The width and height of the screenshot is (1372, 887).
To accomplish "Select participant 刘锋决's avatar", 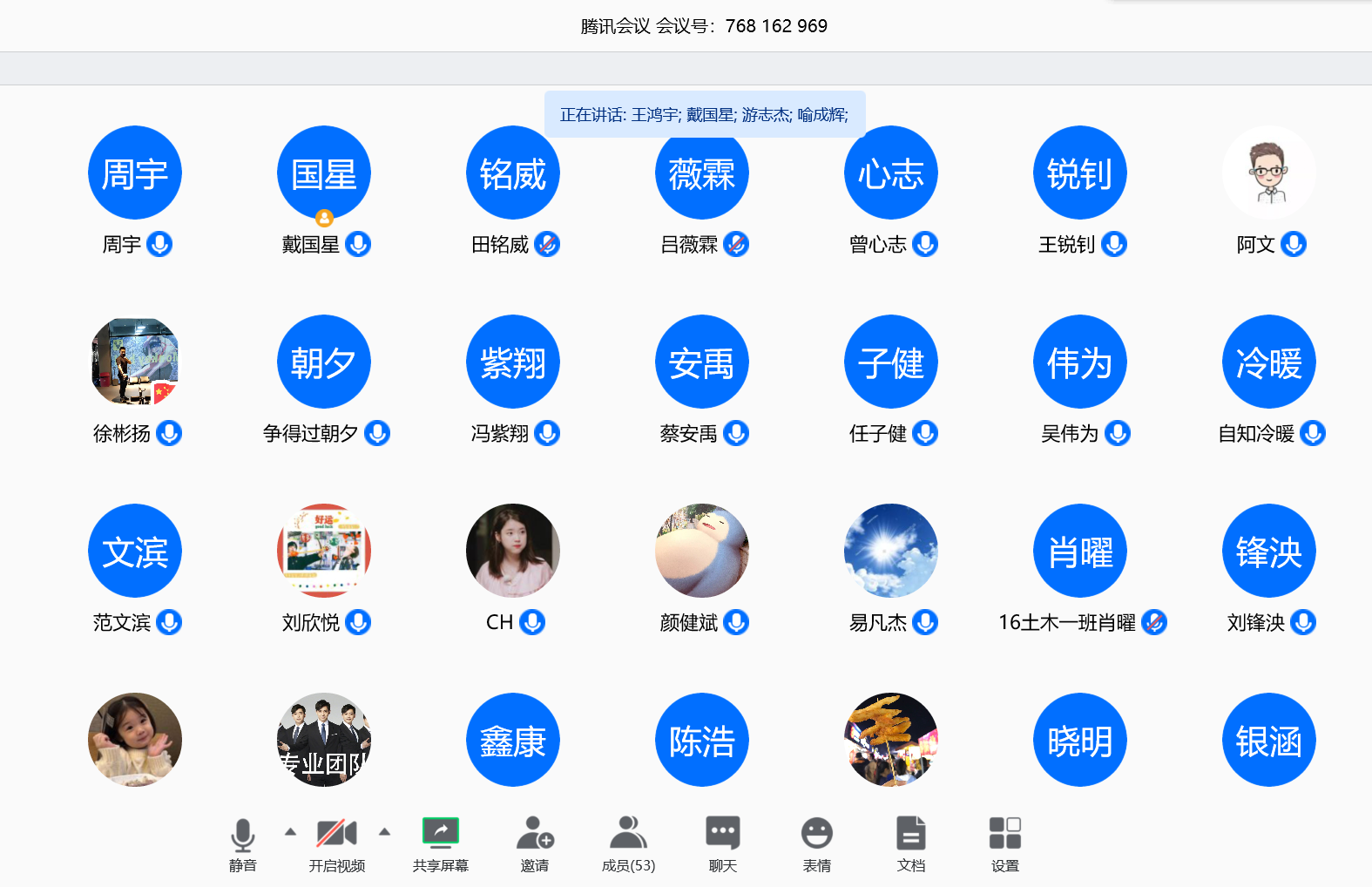I will point(1268,551).
